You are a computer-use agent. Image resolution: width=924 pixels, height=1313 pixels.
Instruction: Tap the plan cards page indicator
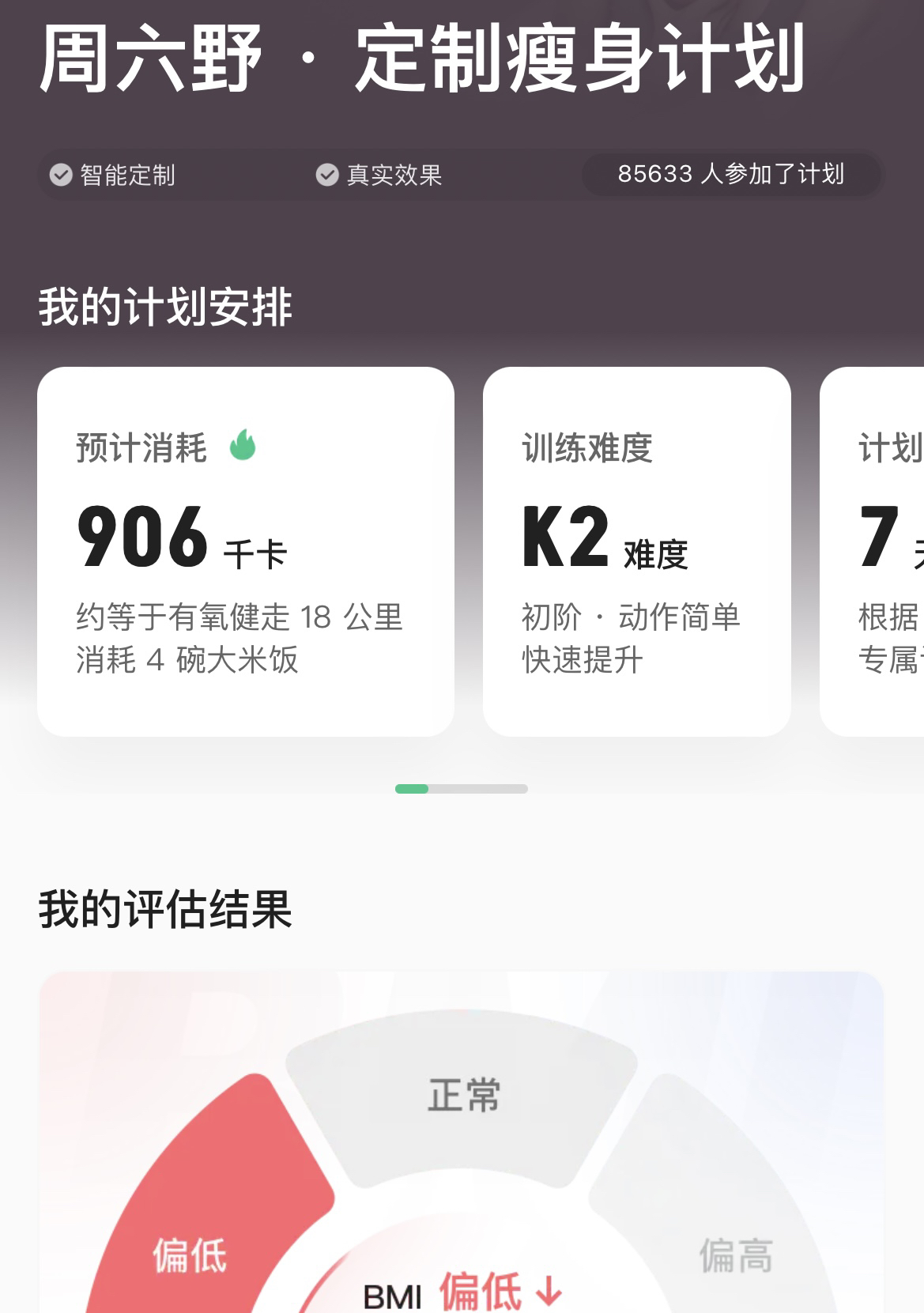[x=461, y=788]
